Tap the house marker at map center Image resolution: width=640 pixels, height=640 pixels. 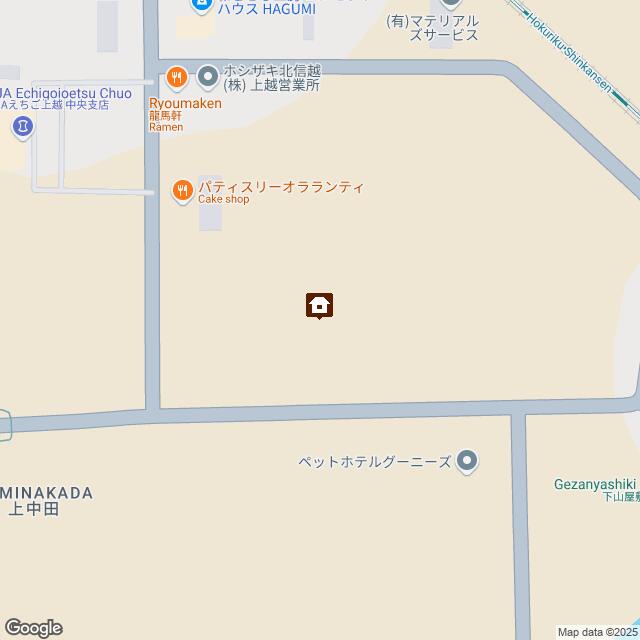coord(319,305)
